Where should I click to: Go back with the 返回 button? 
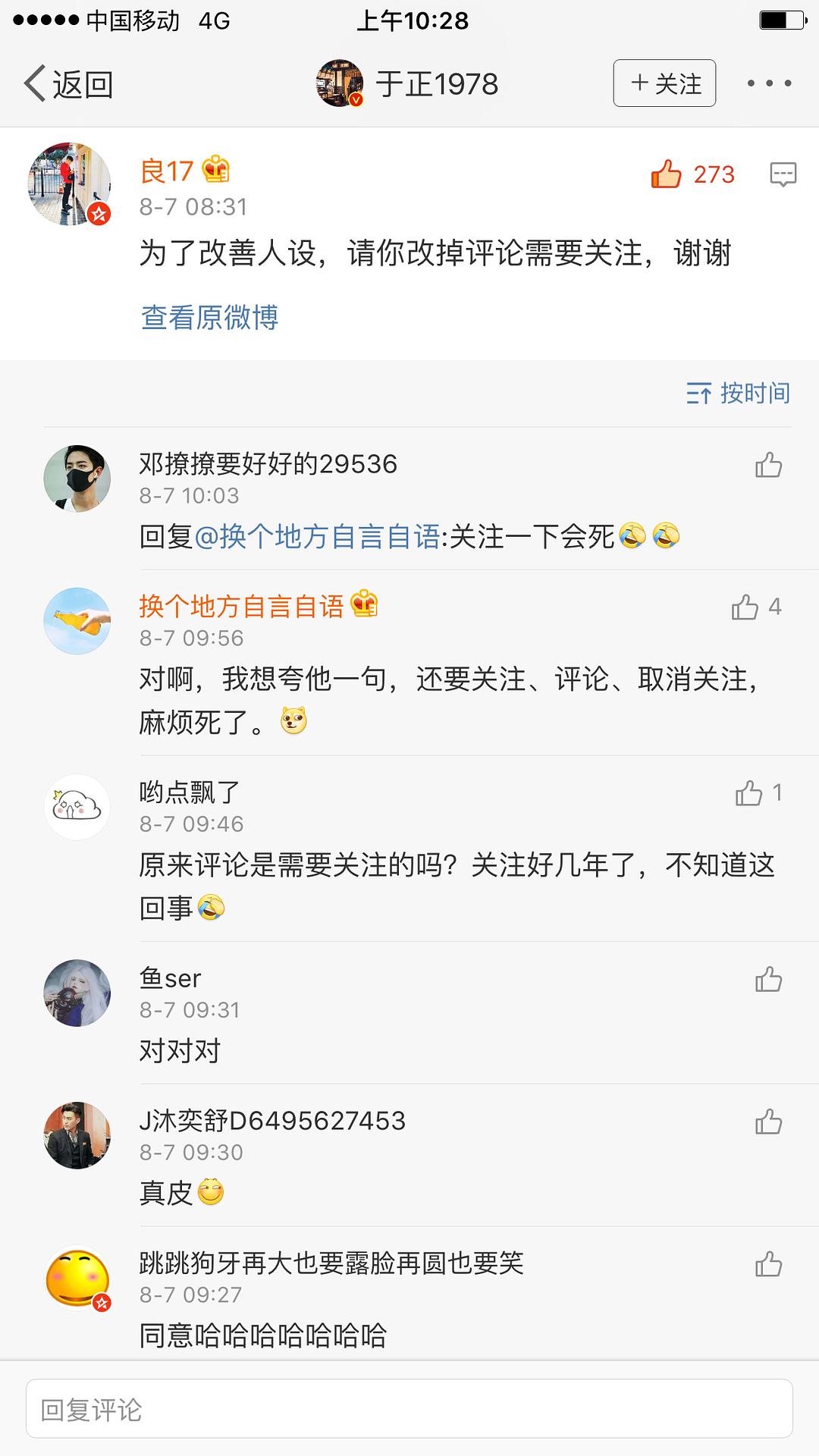(68, 83)
